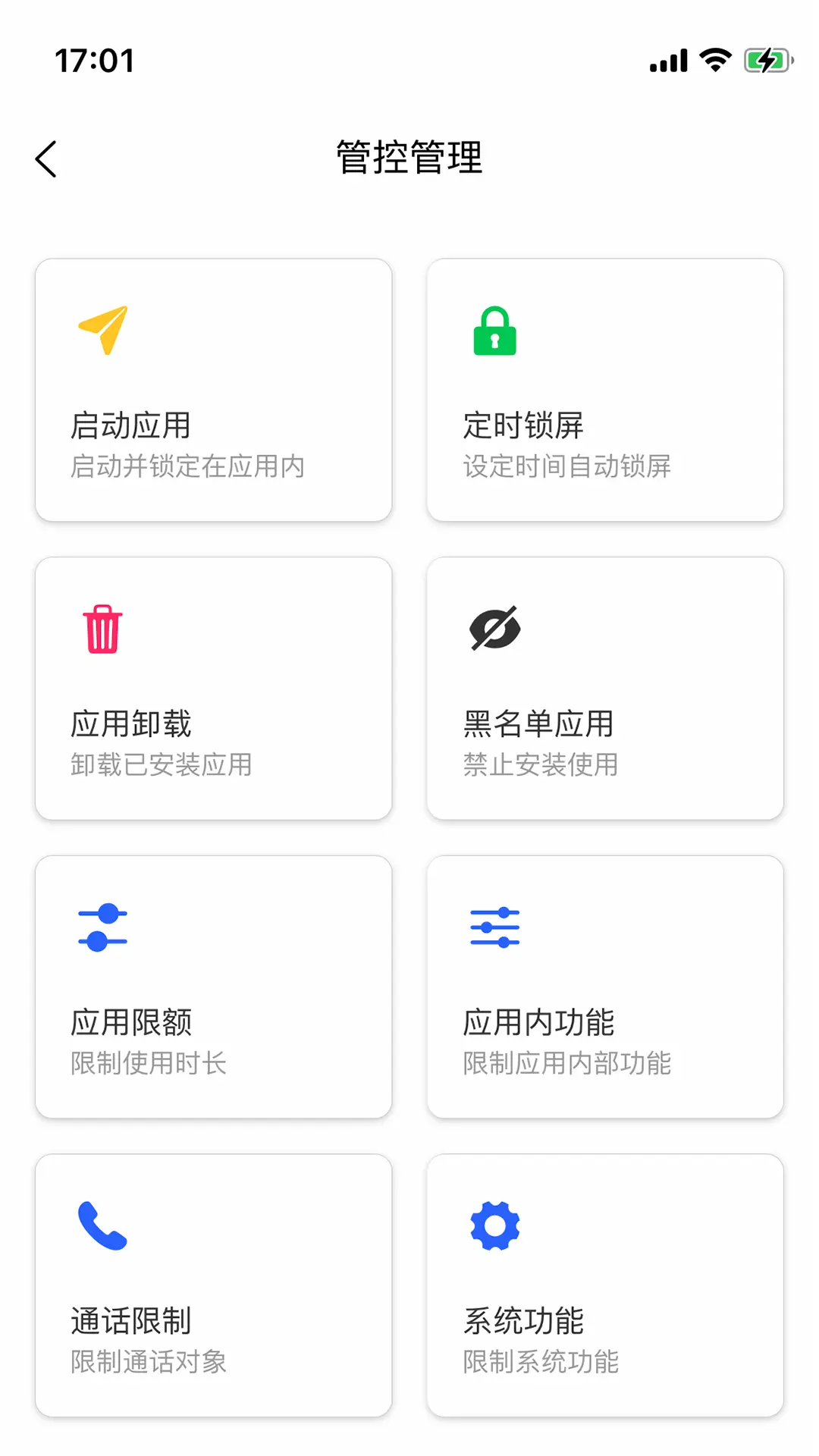Open 应用卸载 to uninstall installed apps
Screen dimensions: 819x1456
[212, 686]
